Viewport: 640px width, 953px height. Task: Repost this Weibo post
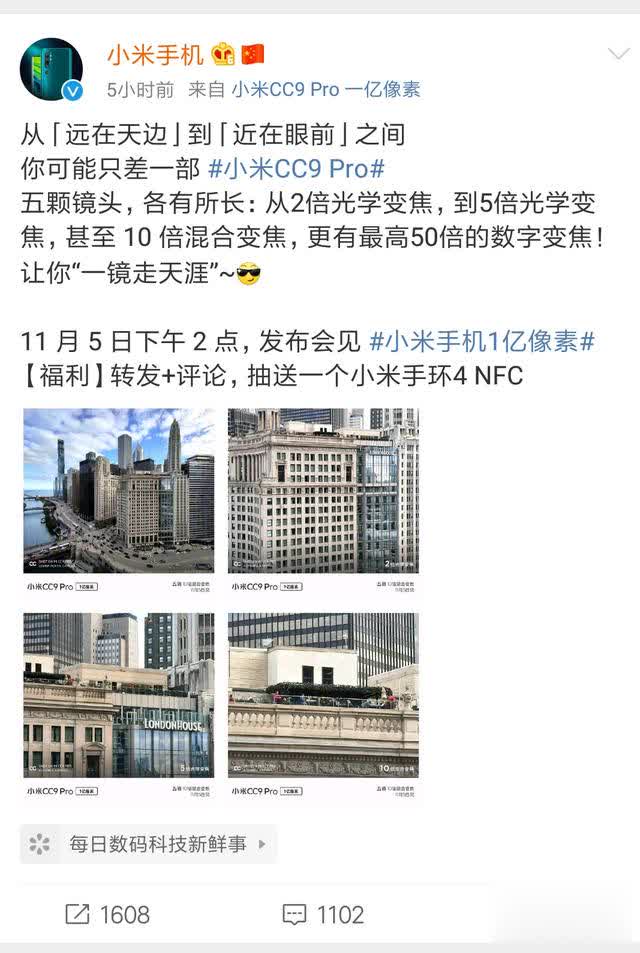pyautogui.click(x=108, y=914)
